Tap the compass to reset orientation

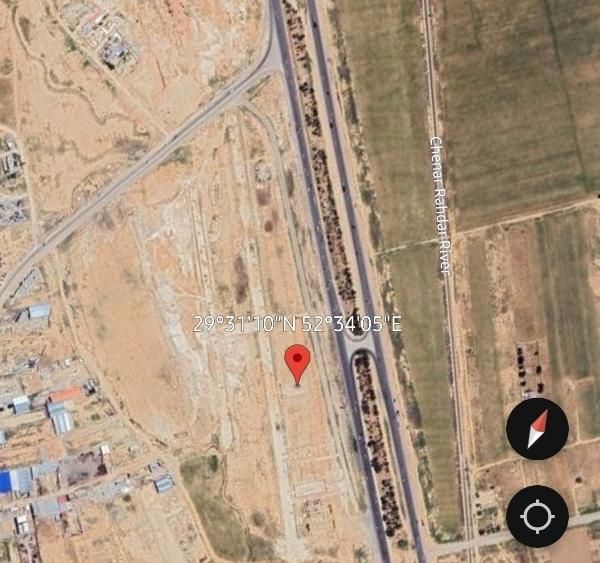pos(537,429)
